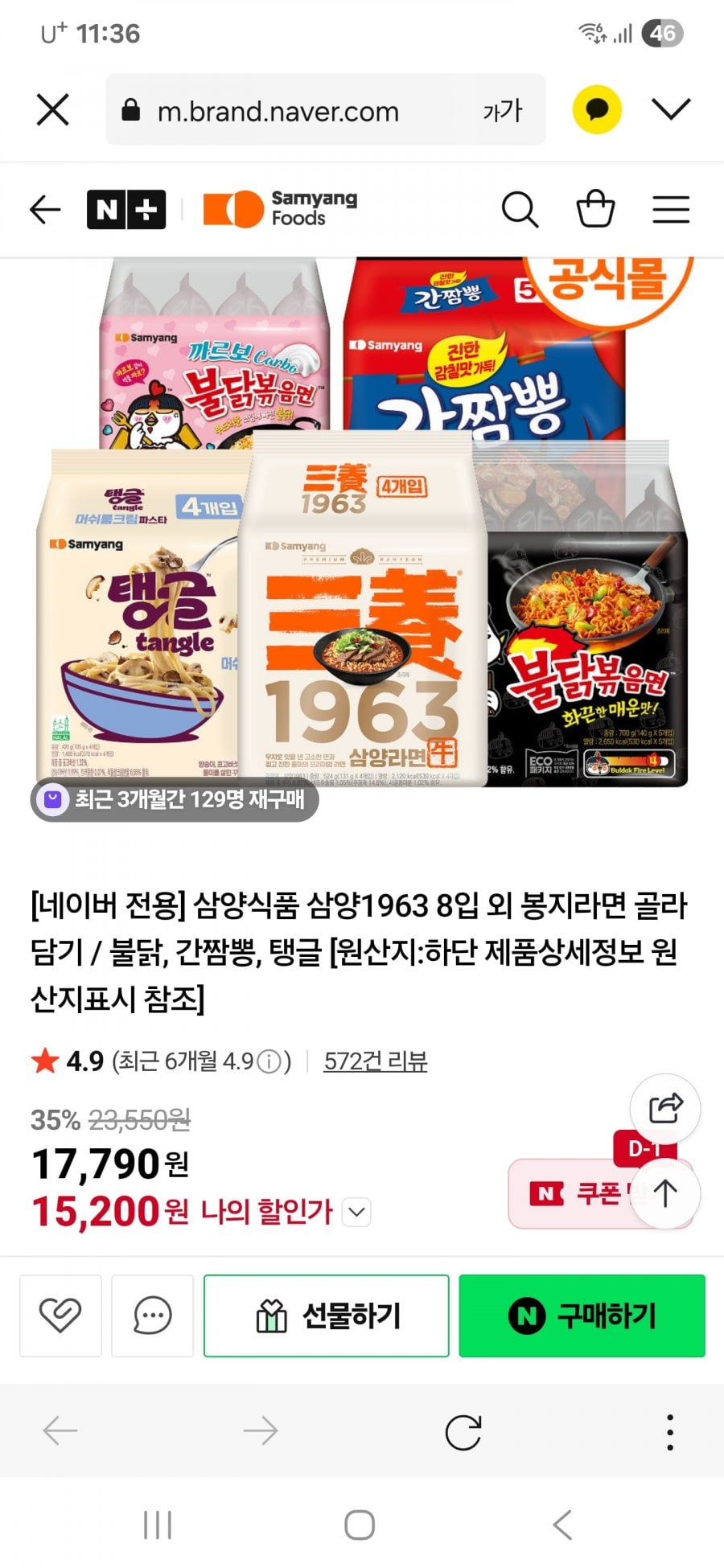Viewport: 724px width, 1568px height.
Task: Close the in-app browser
Action: [x=53, y=109]
